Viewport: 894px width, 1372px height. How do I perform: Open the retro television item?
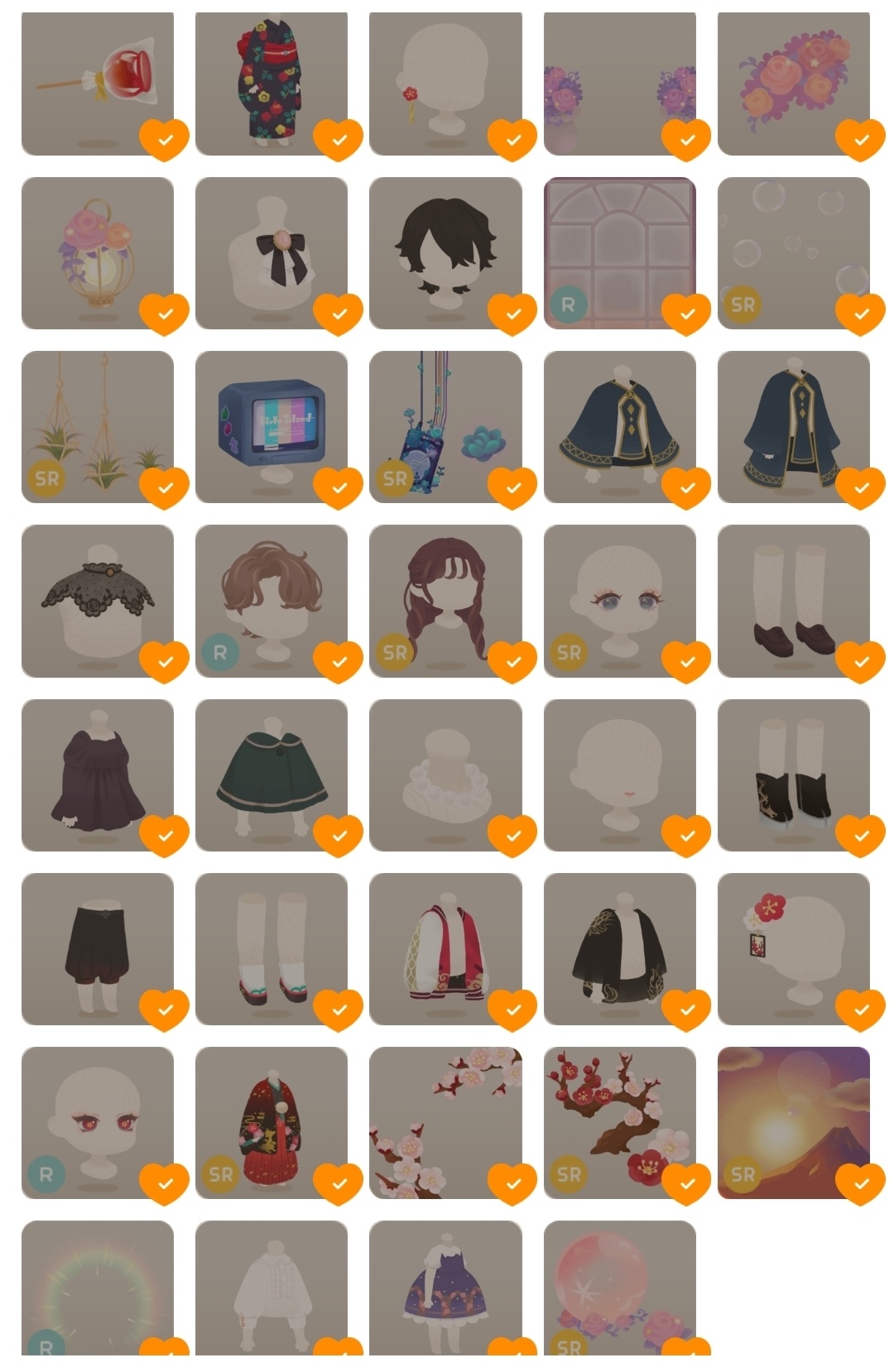tap(272, 426)
